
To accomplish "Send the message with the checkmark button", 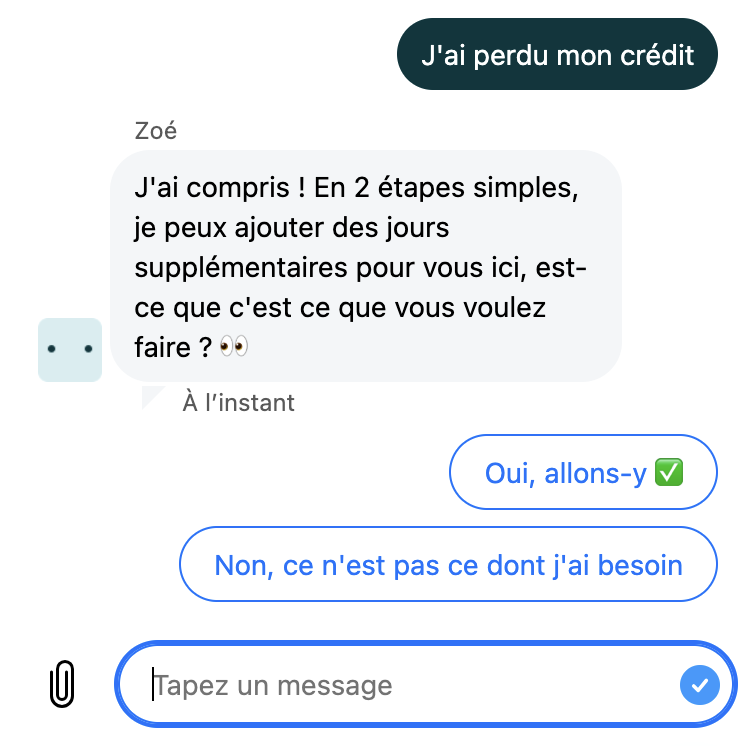I will [699, 685].
